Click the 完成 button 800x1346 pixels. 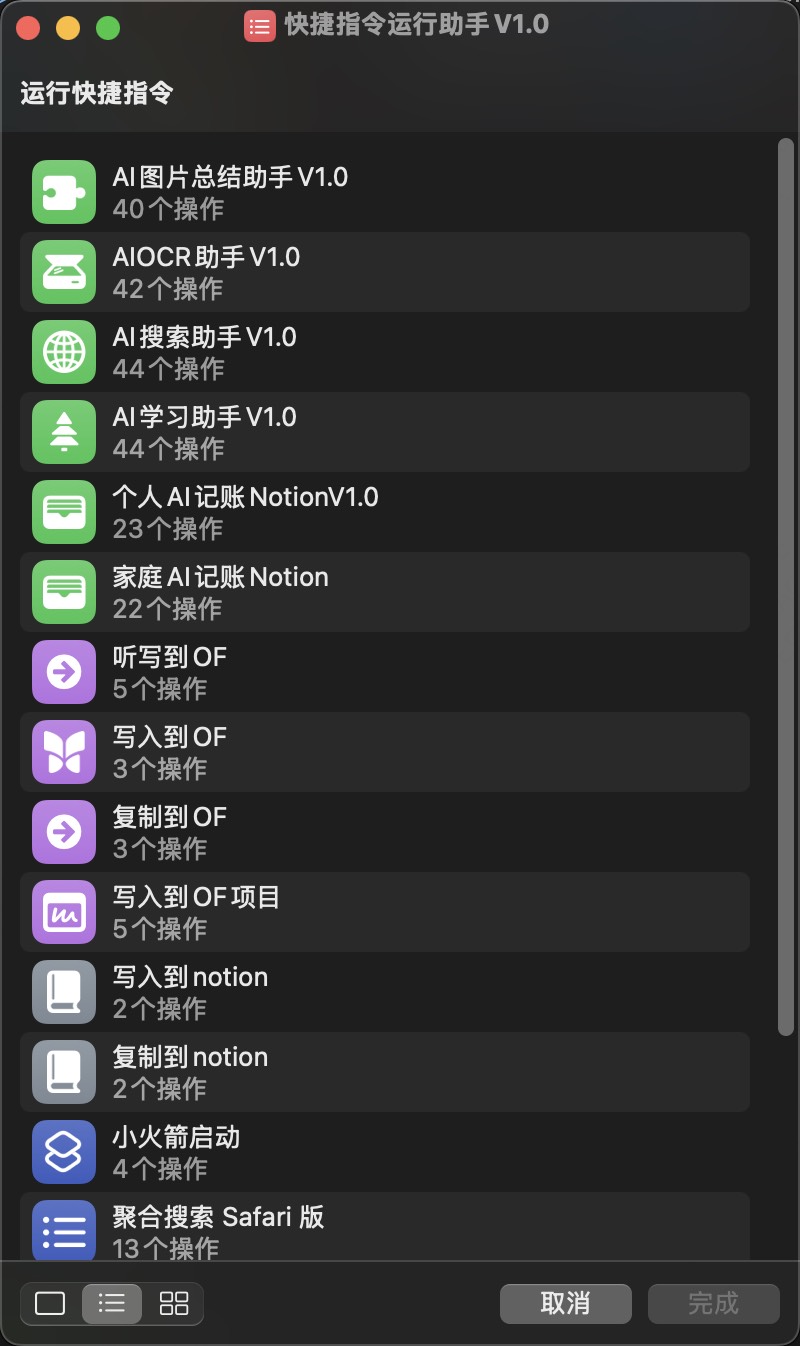click(x=713, y=1304)
